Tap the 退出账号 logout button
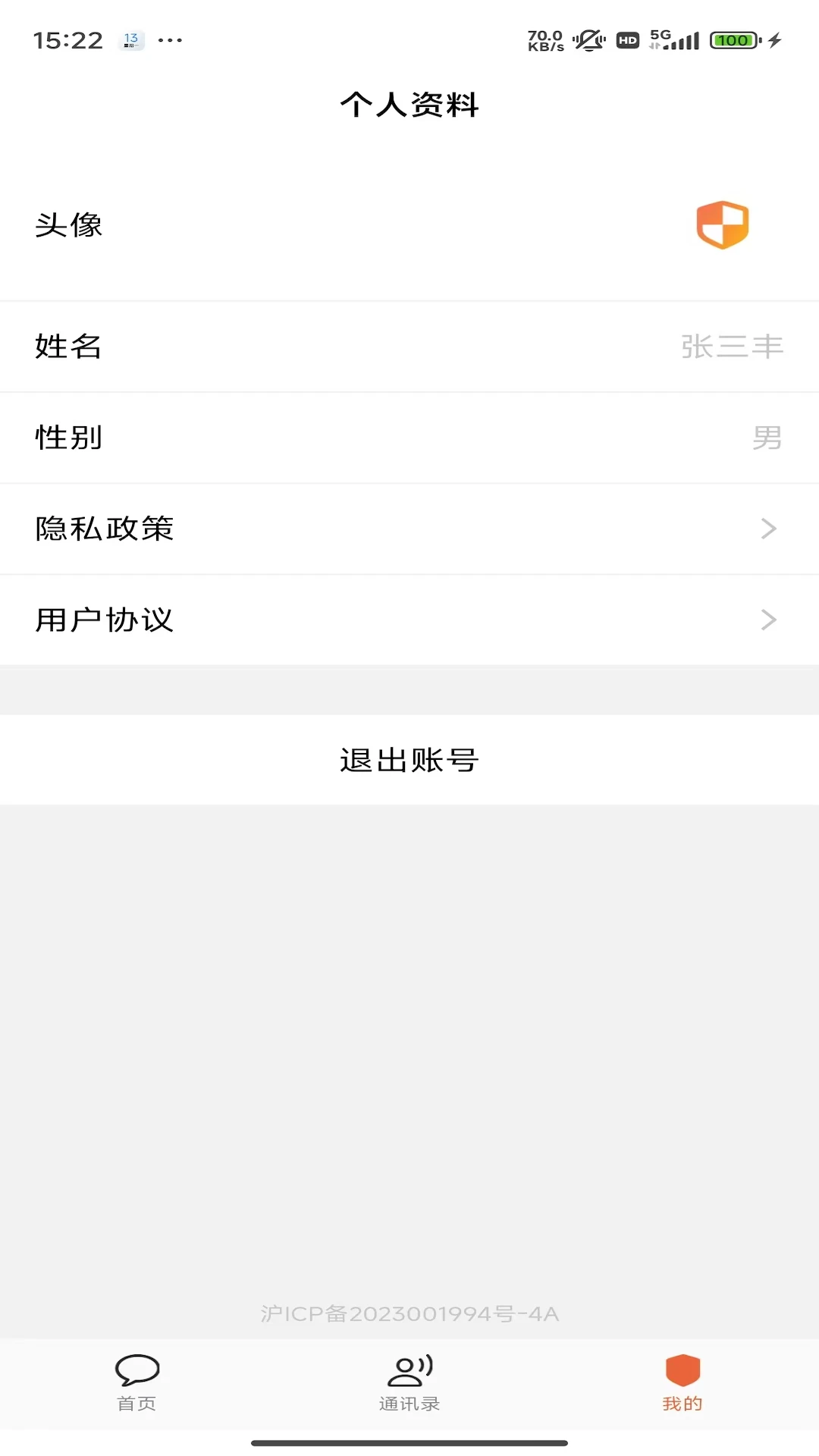819x1456 pixels. tap(409, 761)
